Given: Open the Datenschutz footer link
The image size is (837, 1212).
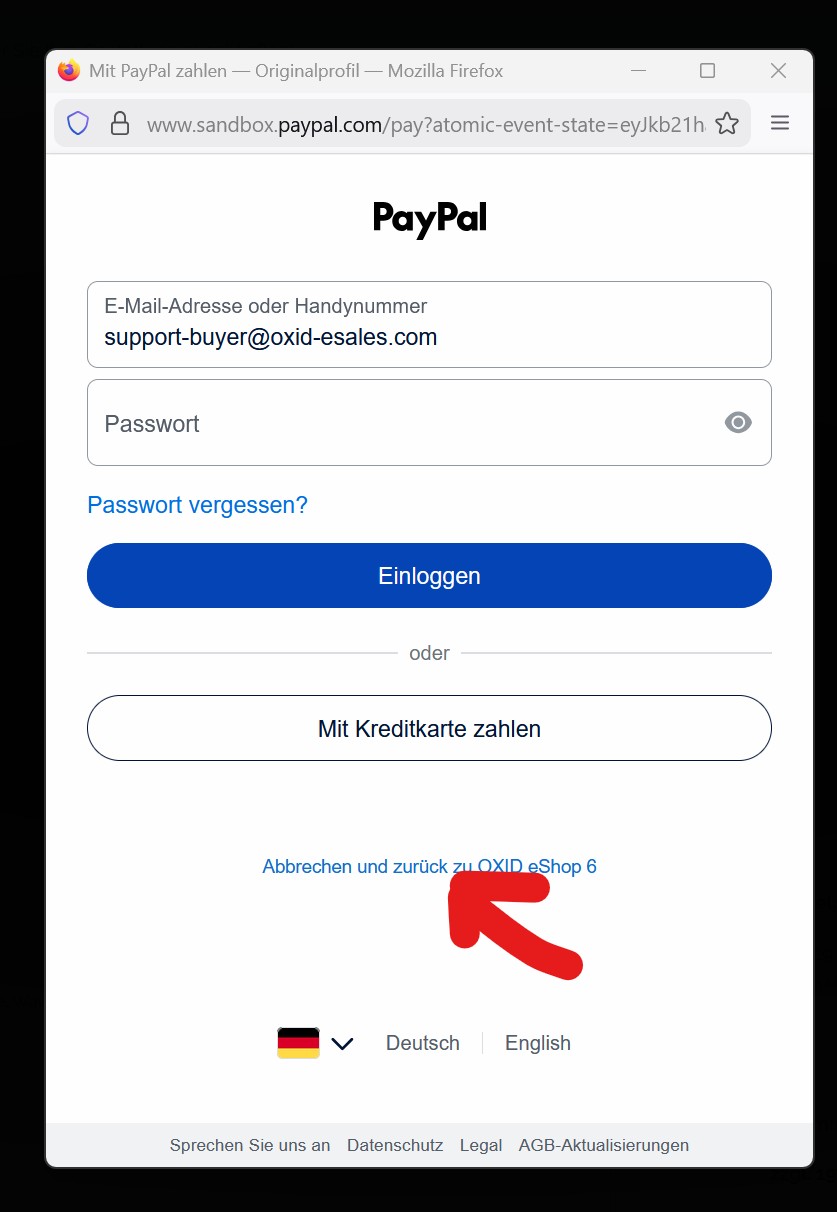Looking at the screenshot, I should pos(395,1145).
